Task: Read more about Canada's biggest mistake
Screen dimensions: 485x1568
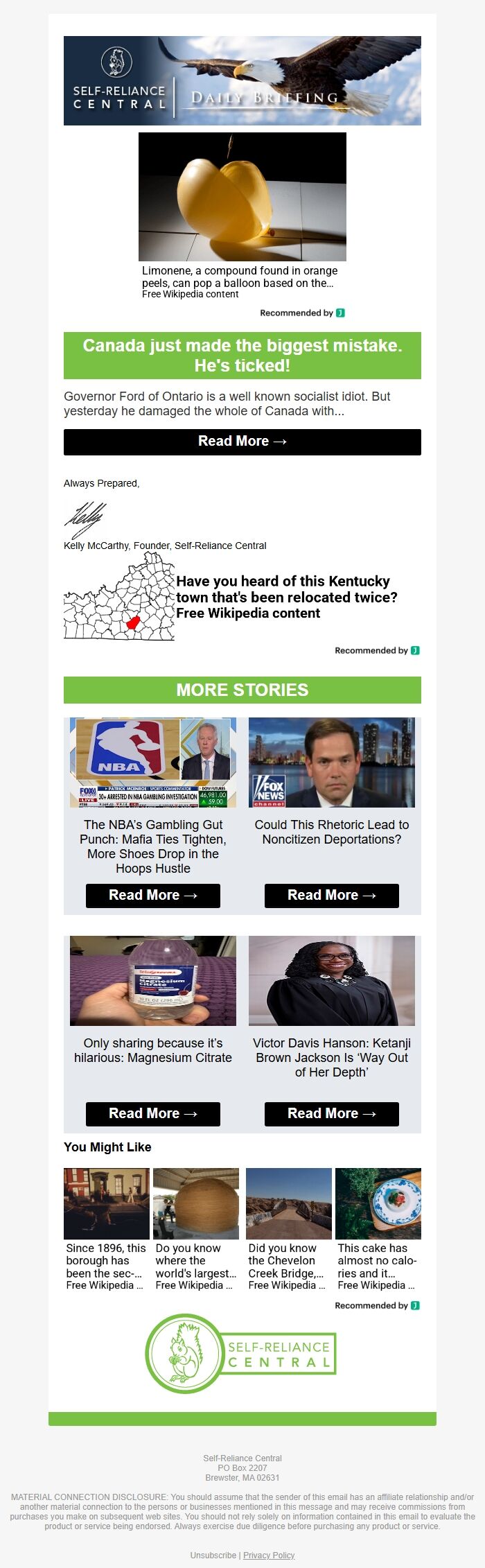Action: (242, 442)
